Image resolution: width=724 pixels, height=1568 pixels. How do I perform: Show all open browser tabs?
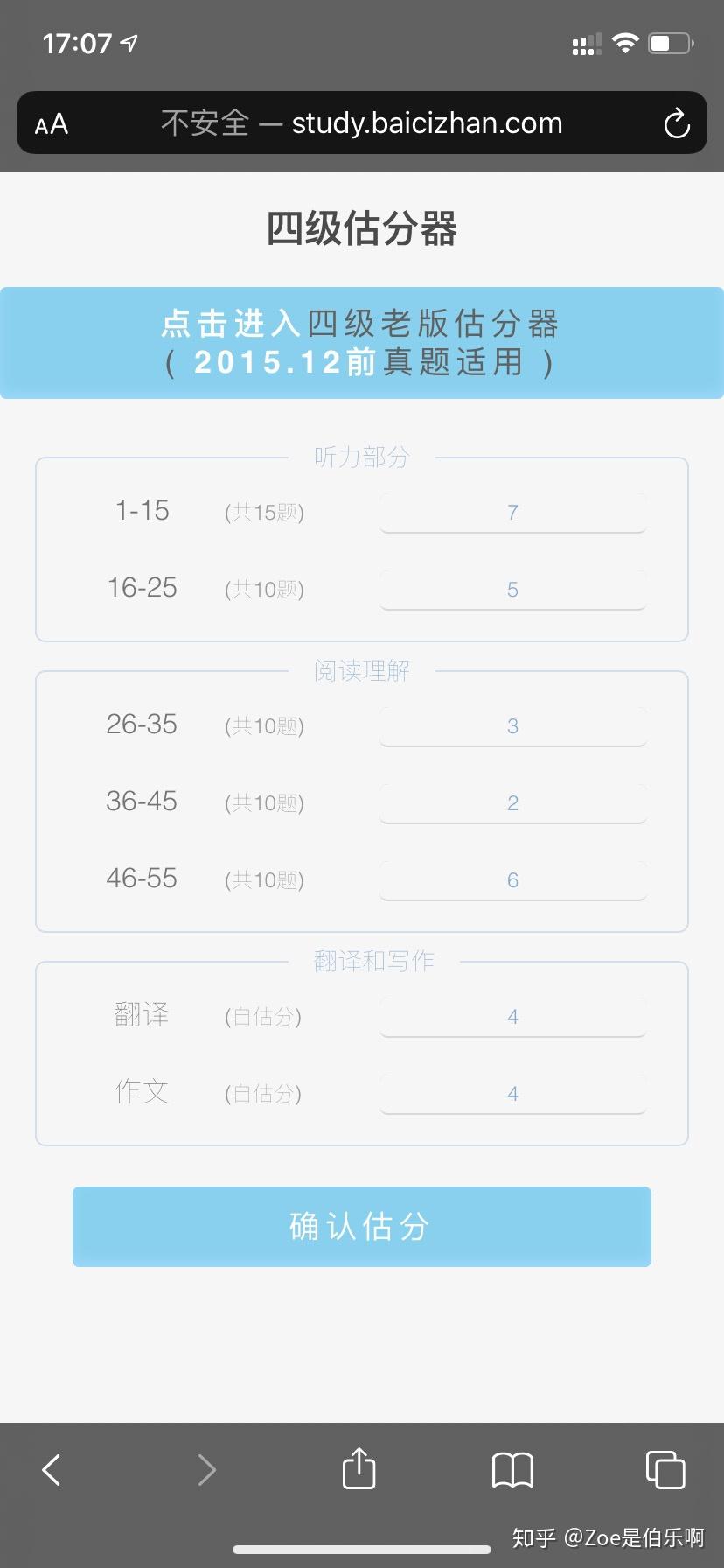(x=665, y=1470)
